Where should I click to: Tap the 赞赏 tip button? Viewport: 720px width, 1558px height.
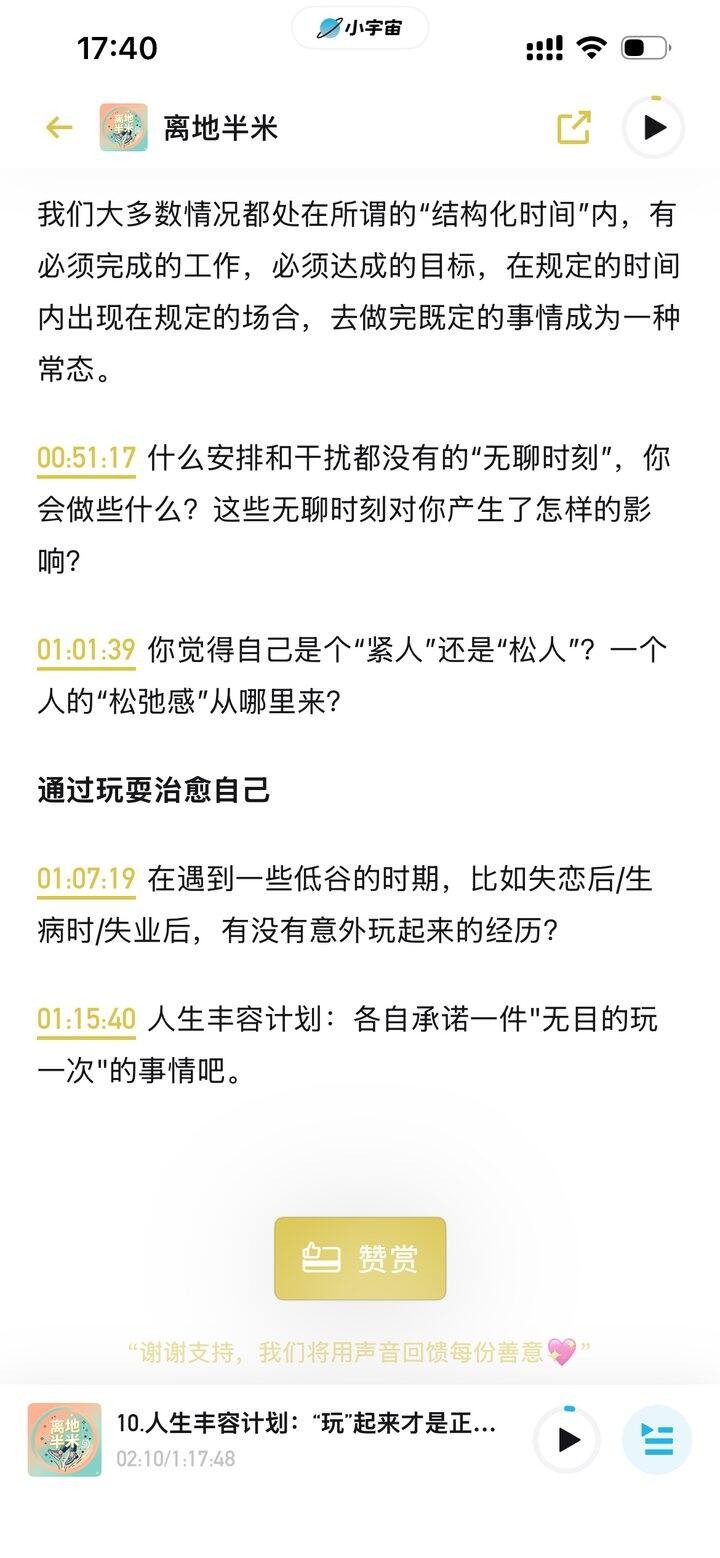[360, 1258]
